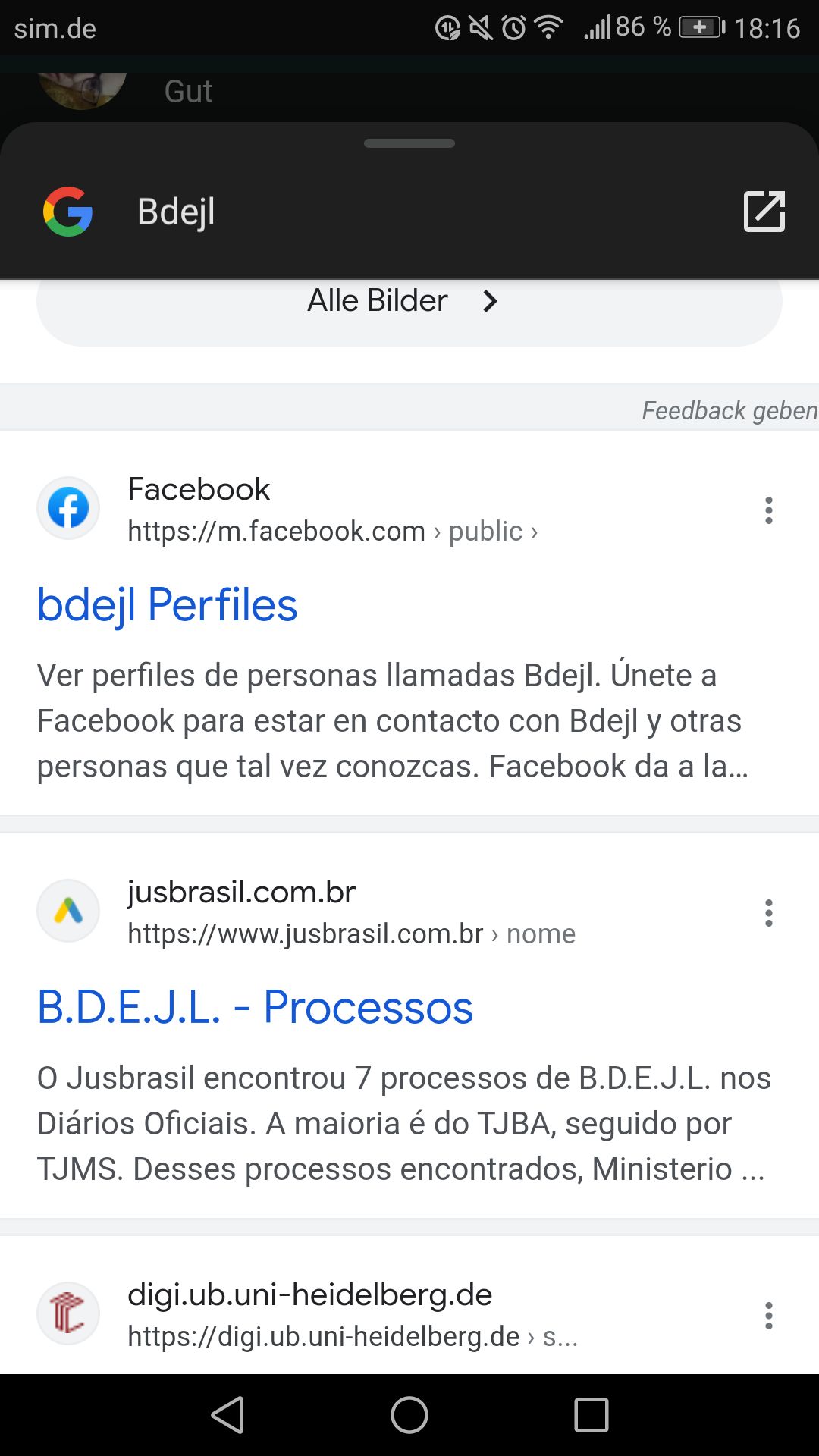Go back with the system back button
Viewport: 819px width, 1456px height.
[x=227, y=1415]
